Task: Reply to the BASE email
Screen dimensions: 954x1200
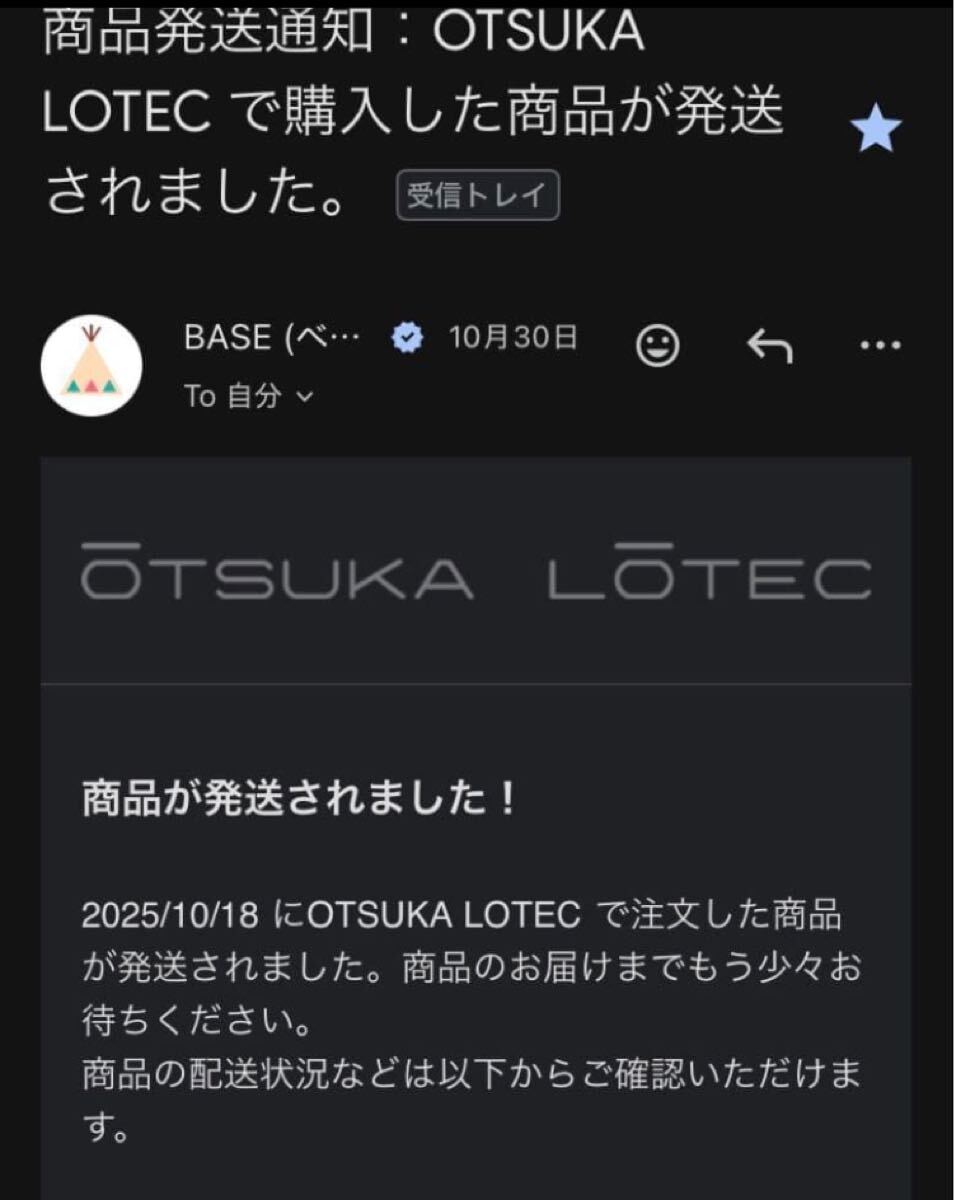Action: point(769,346)
